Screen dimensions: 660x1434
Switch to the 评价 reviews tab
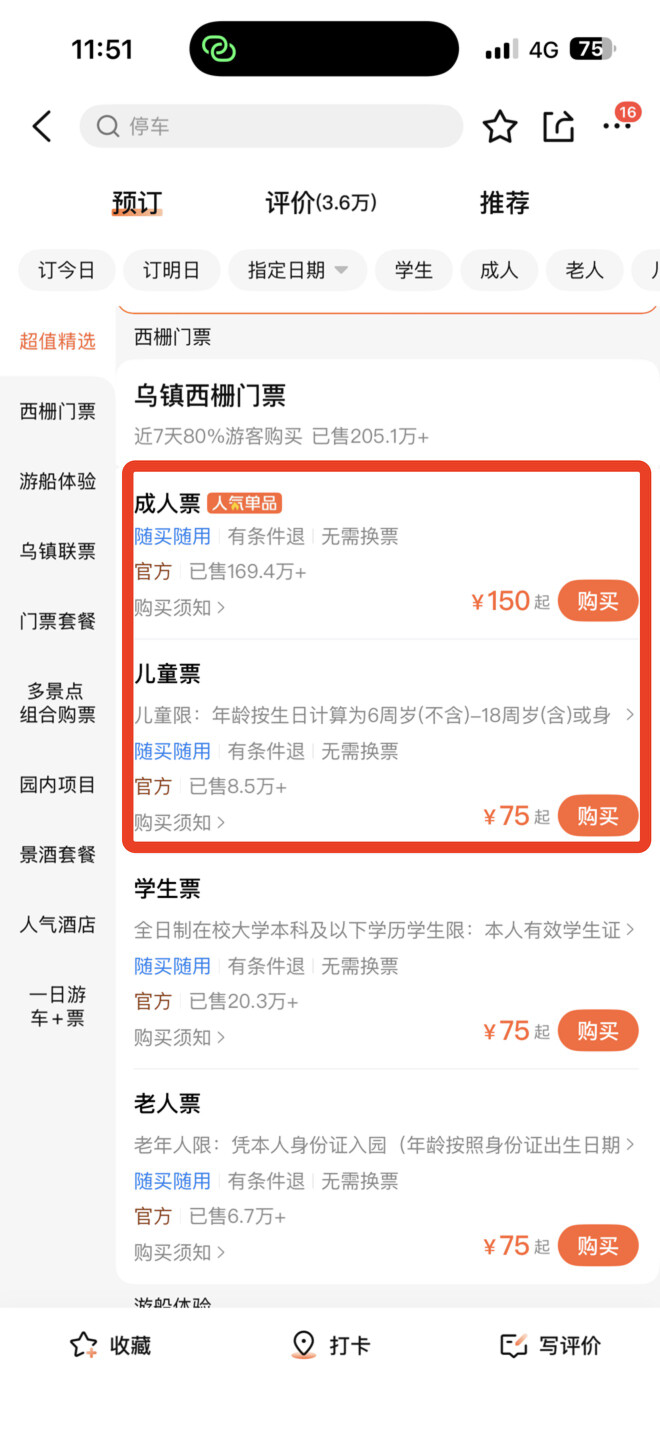320,203
